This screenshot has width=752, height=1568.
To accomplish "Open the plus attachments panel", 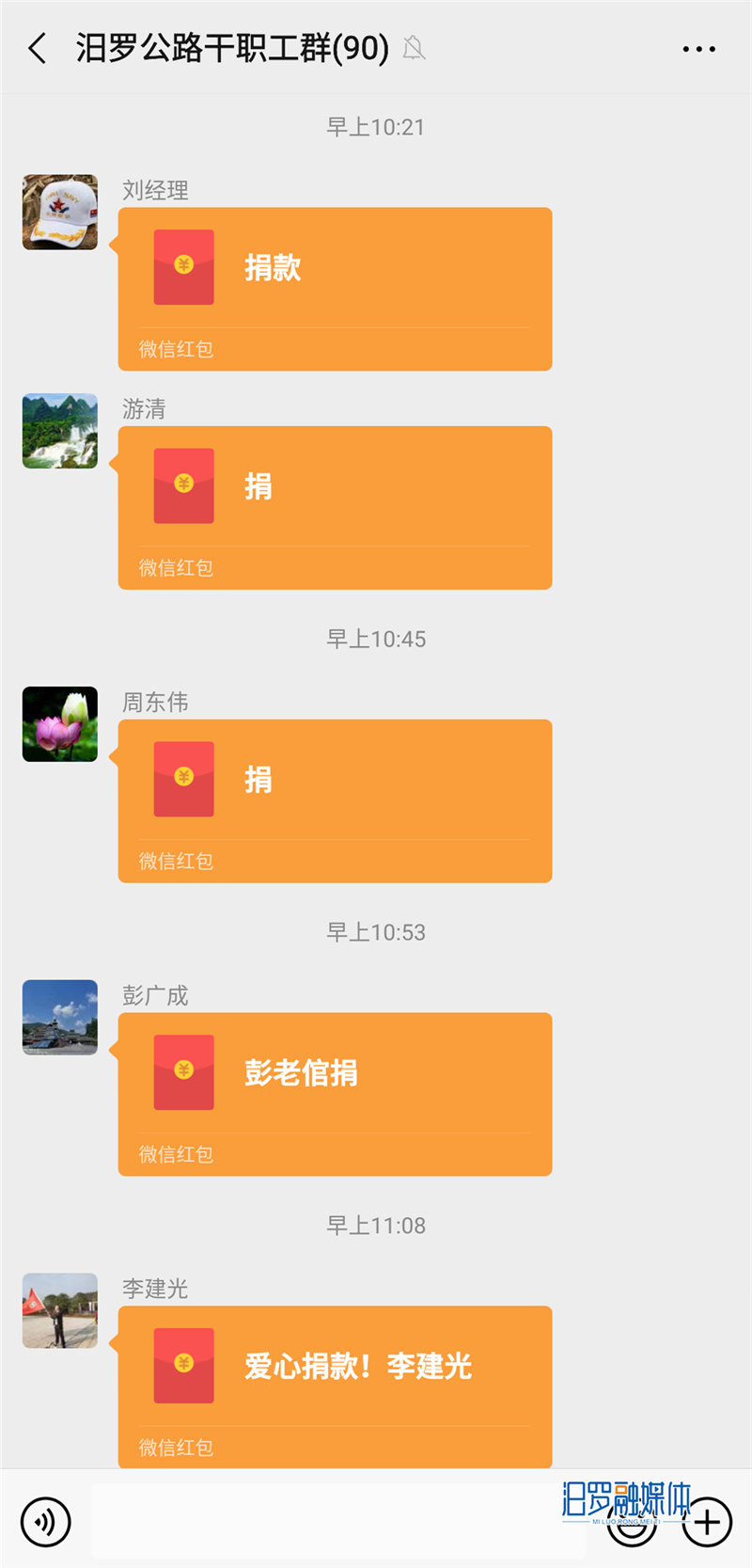I will (707, 1522).
